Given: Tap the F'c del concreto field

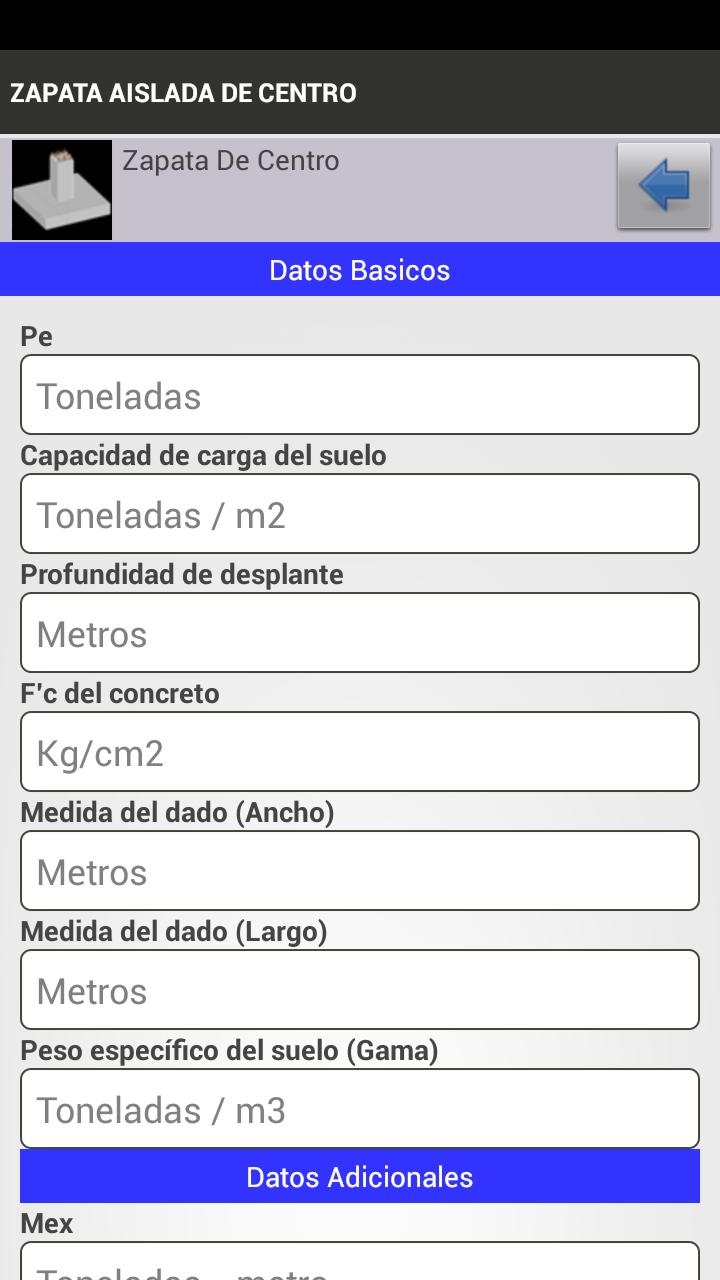Looking at the screenshot, I should pyautogui.click(x=360, y=752).
